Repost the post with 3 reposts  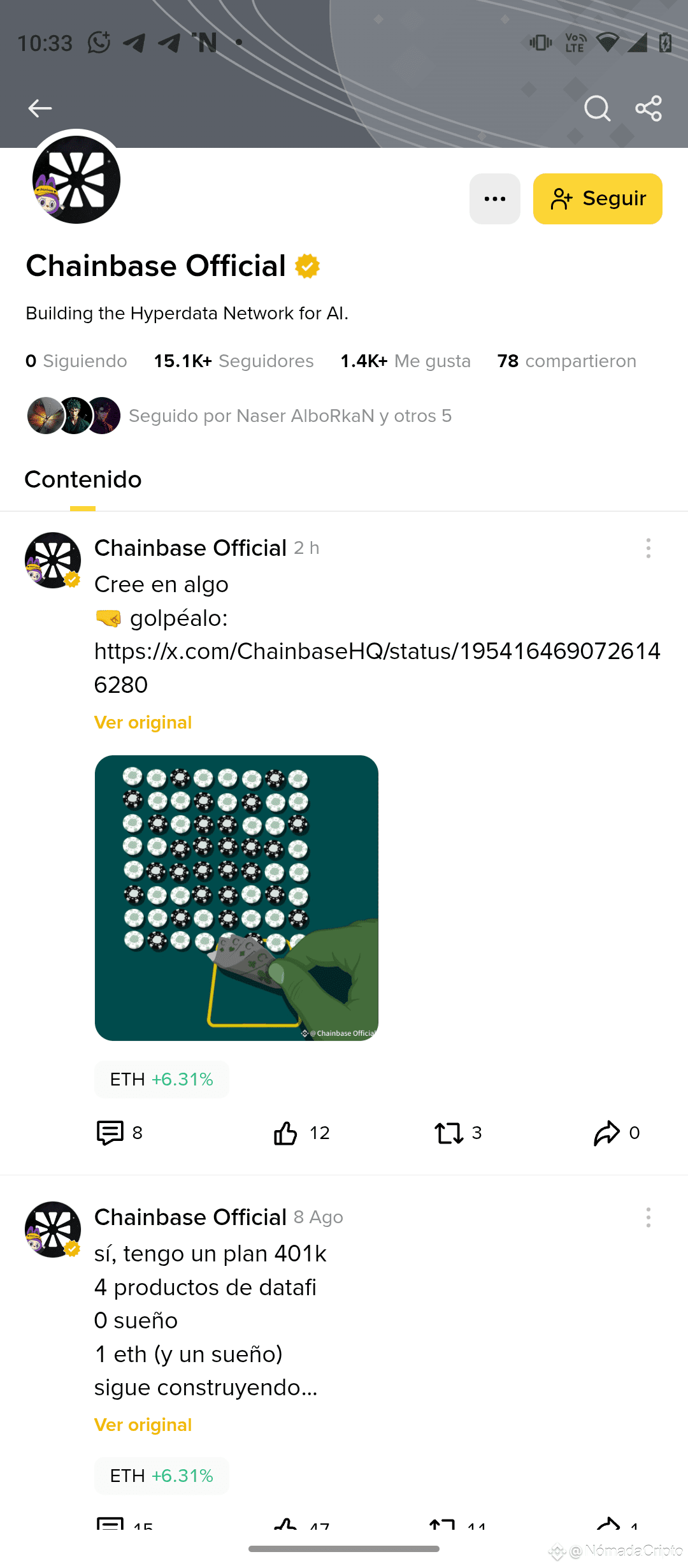pyautogui.click(x=458, y=1133)
